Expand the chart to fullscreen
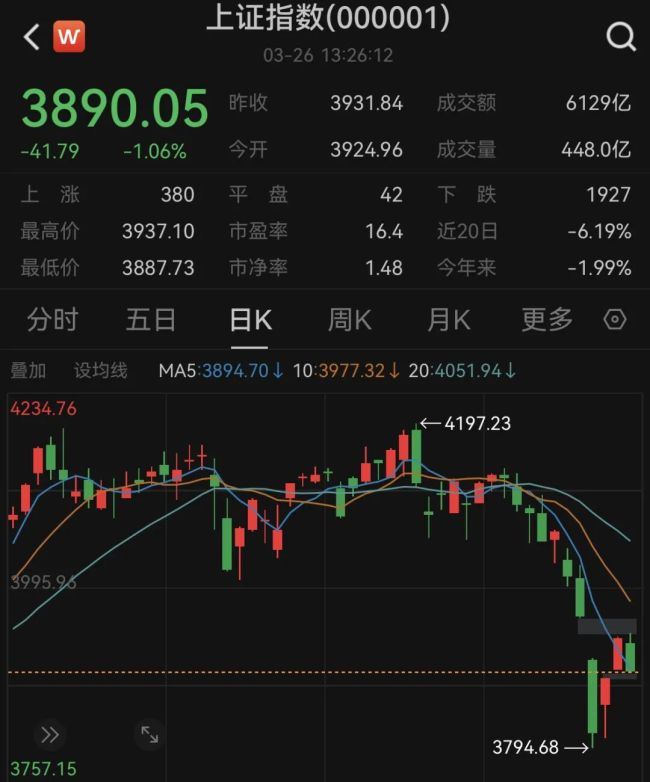 [x=149, y=735]
